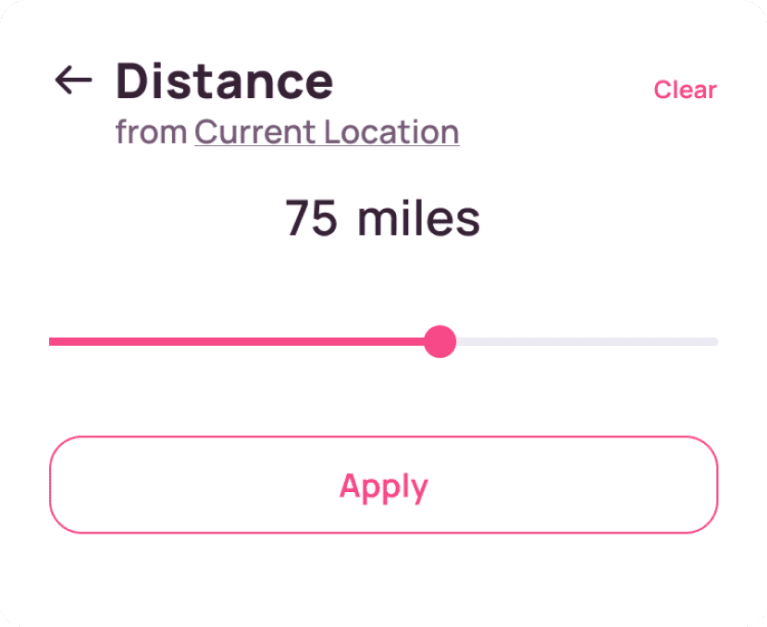
Task: Open the Current Location link
Action: (x=327, y=132)
